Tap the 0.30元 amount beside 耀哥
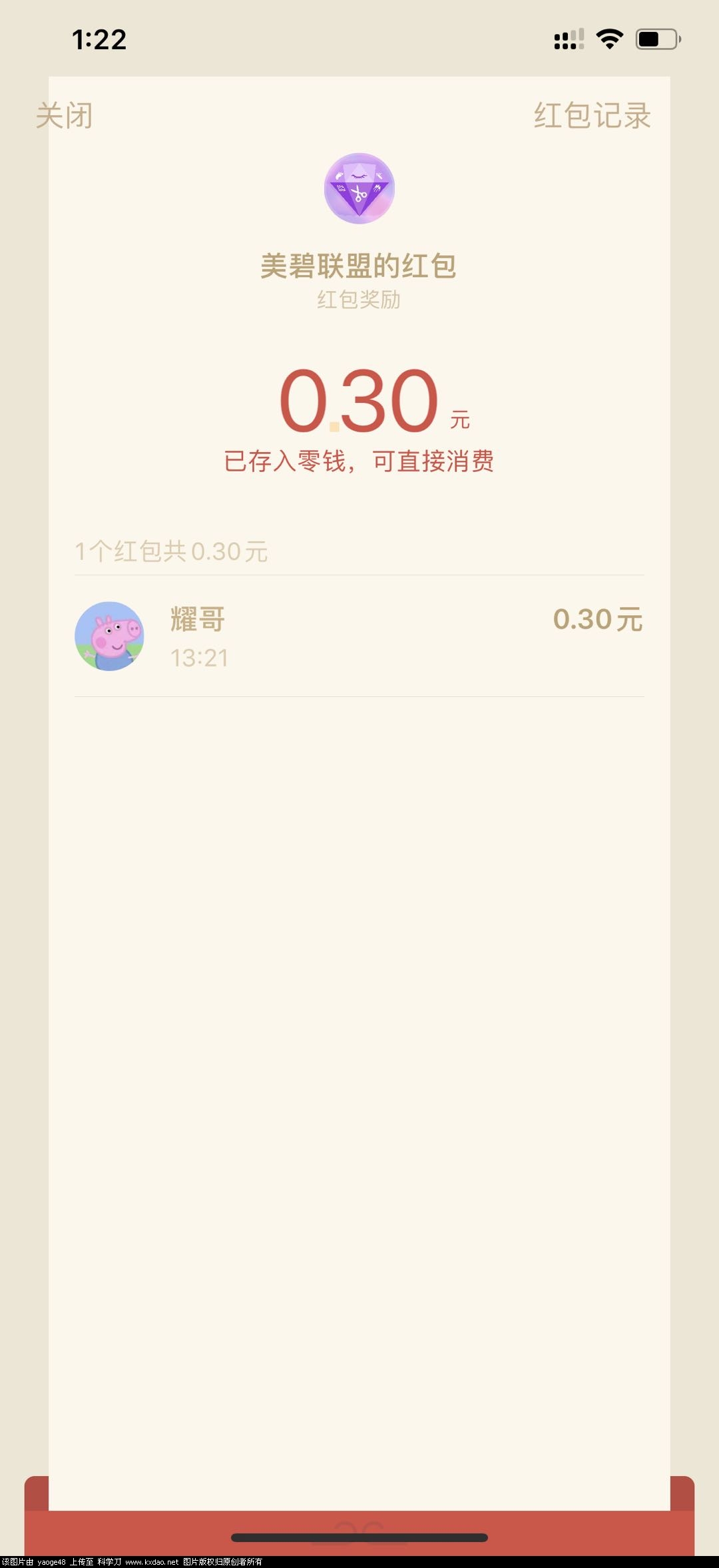719x1568 pixels. pyautogui.click(x=599, y=619)
